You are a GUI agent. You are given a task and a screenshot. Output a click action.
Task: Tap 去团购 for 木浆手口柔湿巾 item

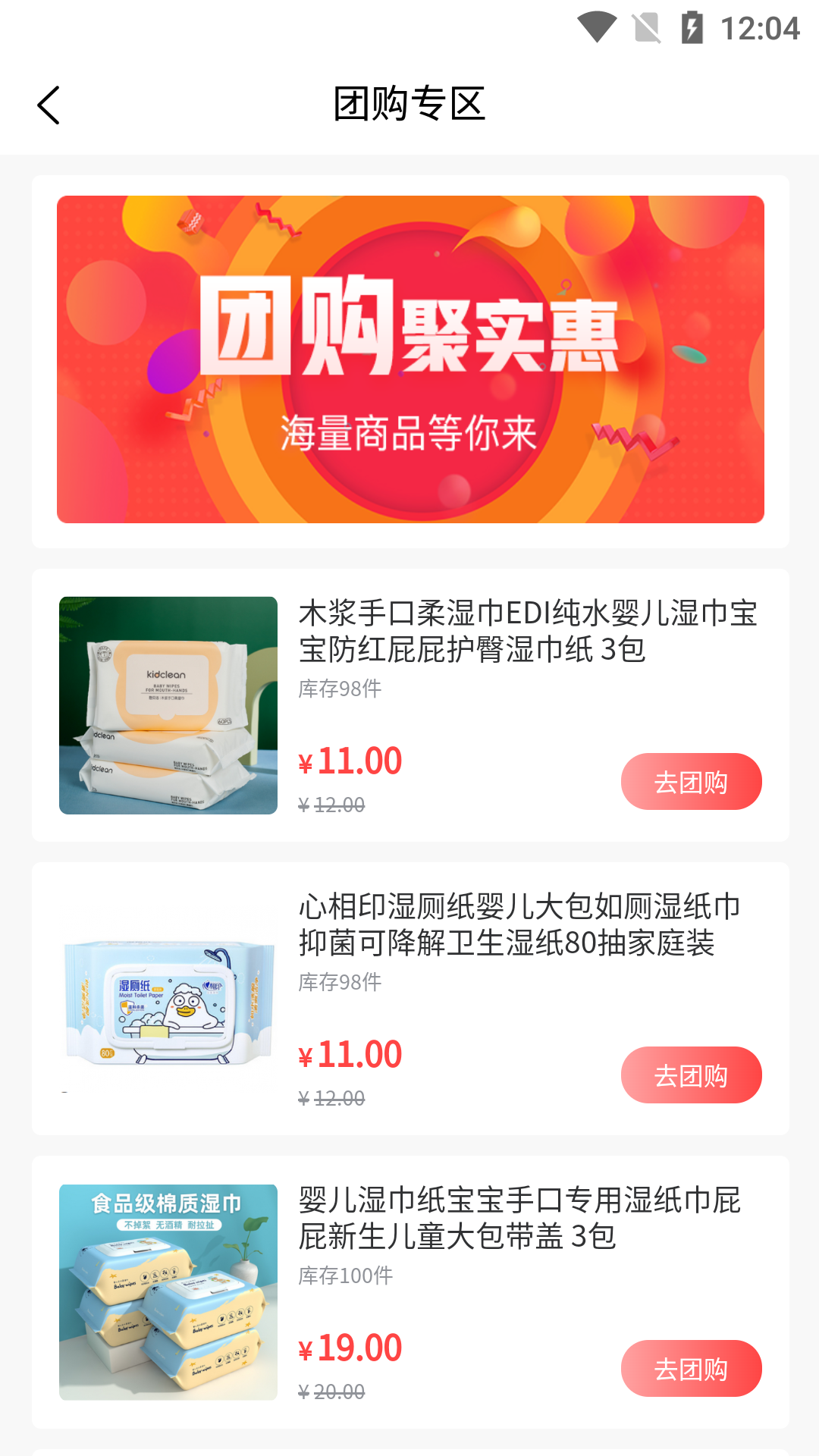[691, 782]
